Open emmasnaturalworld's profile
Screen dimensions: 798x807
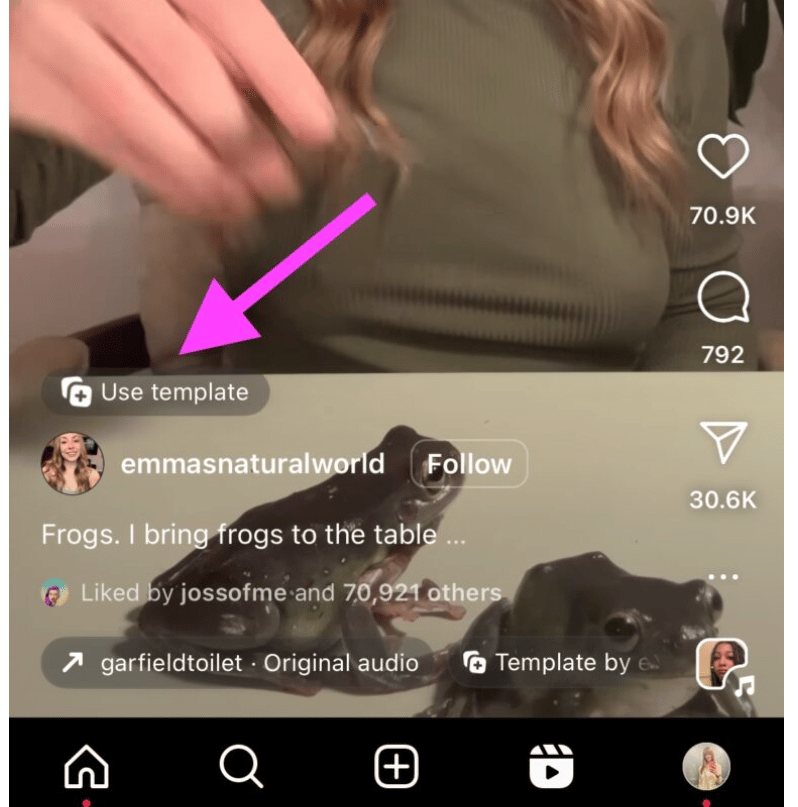point(252,464)
